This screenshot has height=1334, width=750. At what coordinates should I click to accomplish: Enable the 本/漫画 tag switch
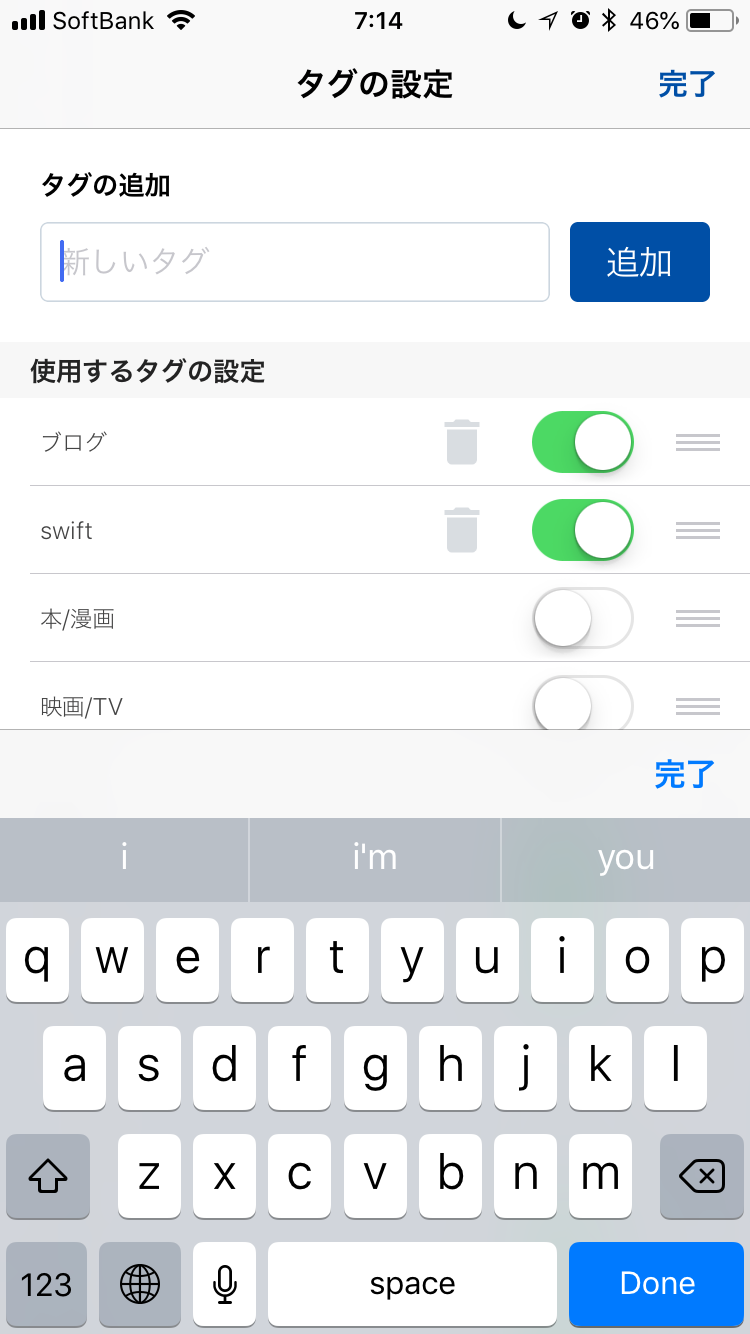(583, 618)
